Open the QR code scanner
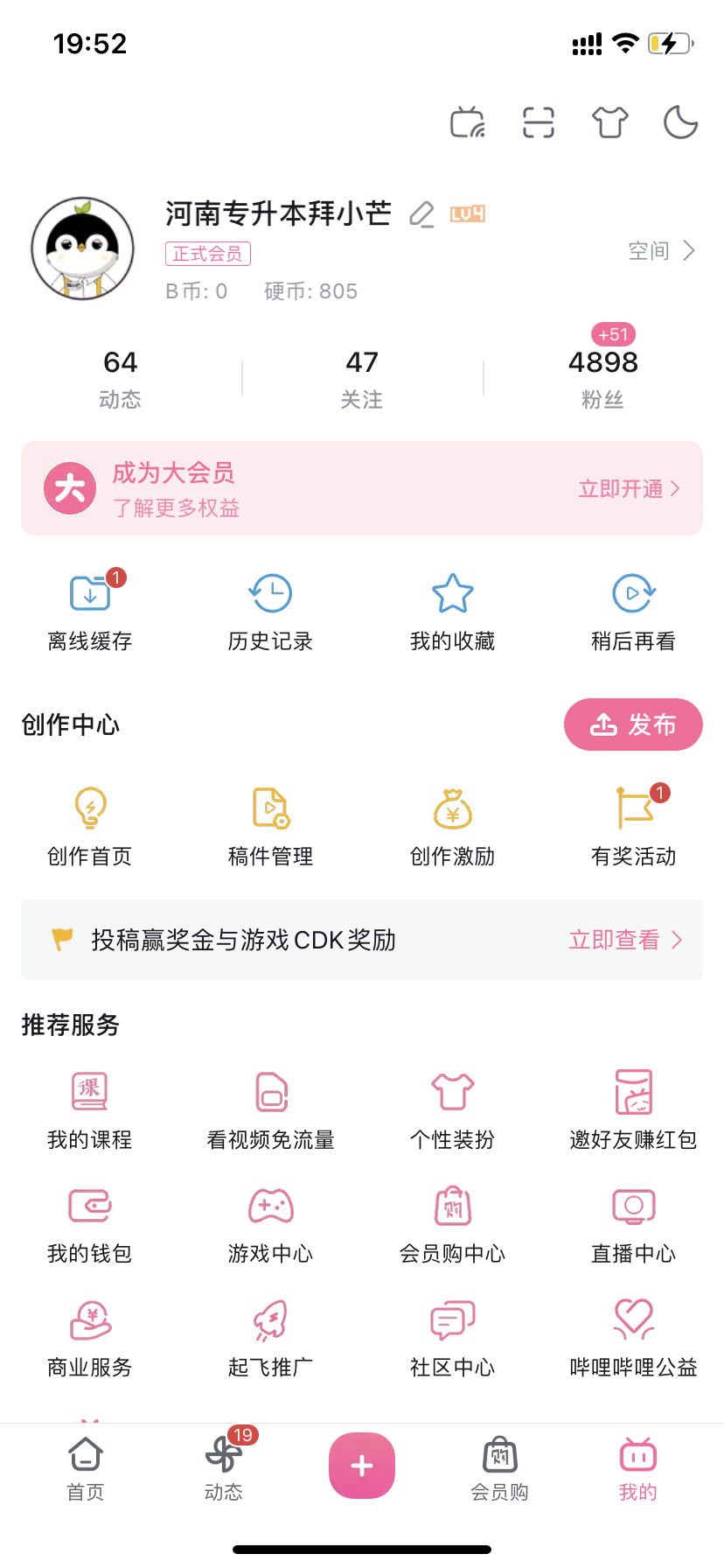 click(537, 123)
